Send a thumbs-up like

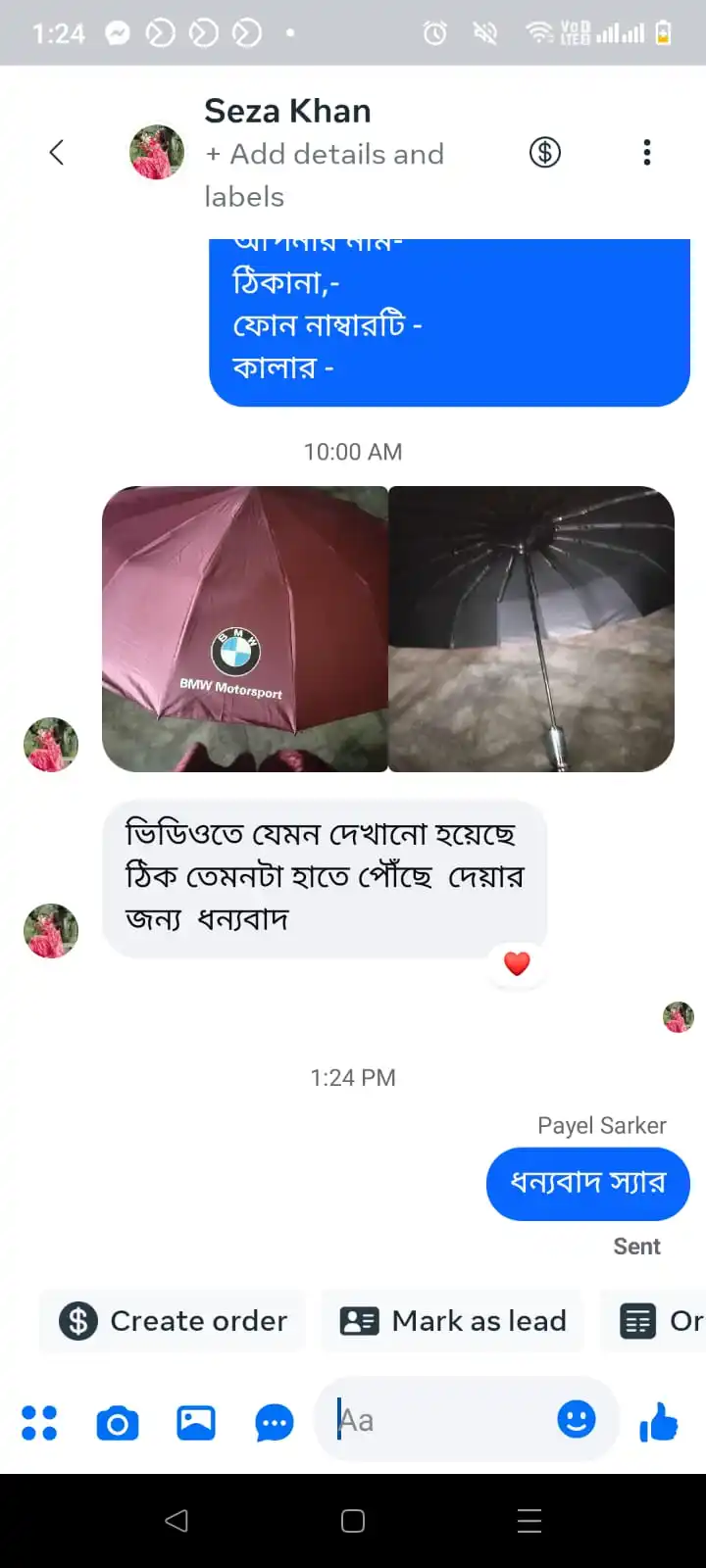(659, 1421)
